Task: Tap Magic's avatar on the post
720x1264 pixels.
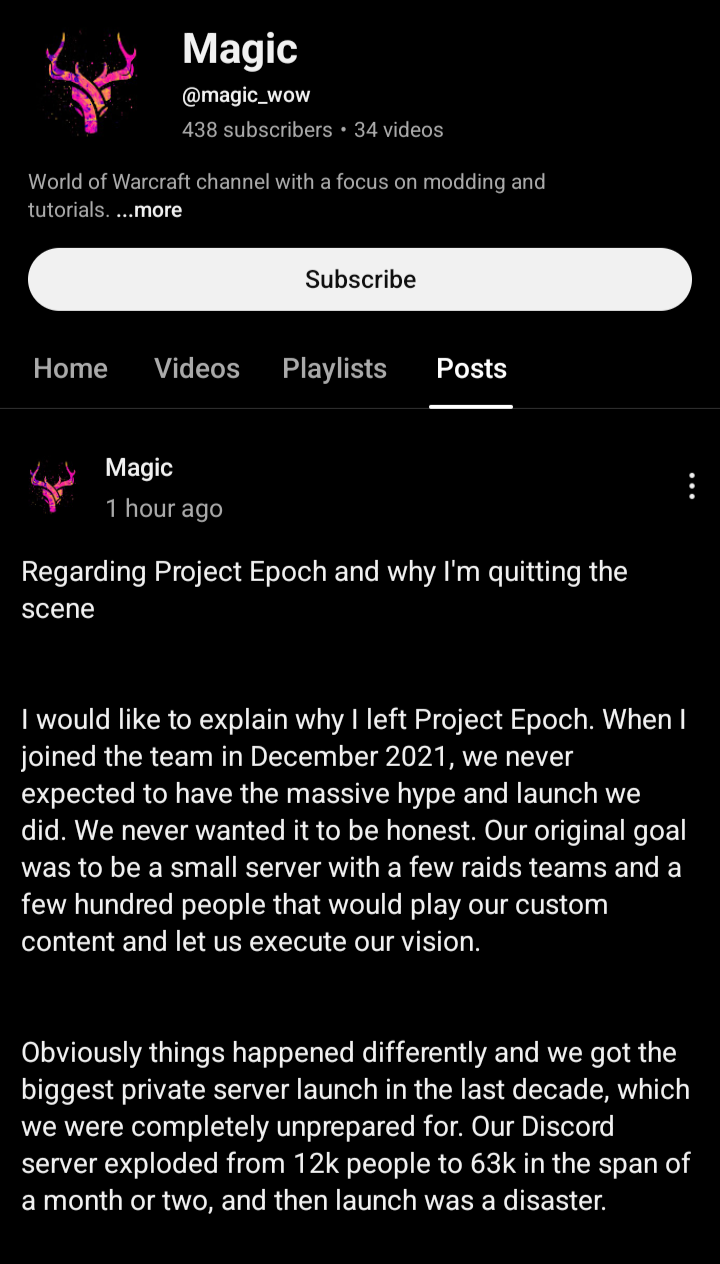Action: pos(53,487)
